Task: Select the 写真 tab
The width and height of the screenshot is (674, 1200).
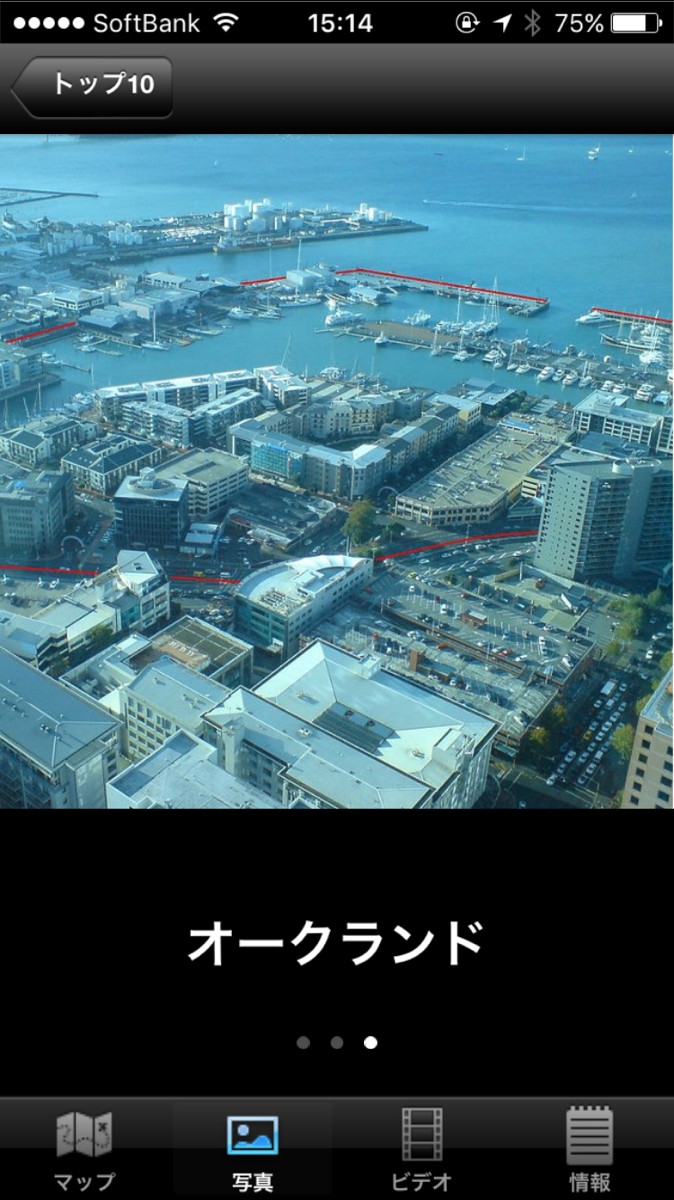Action: (252, 1149)
